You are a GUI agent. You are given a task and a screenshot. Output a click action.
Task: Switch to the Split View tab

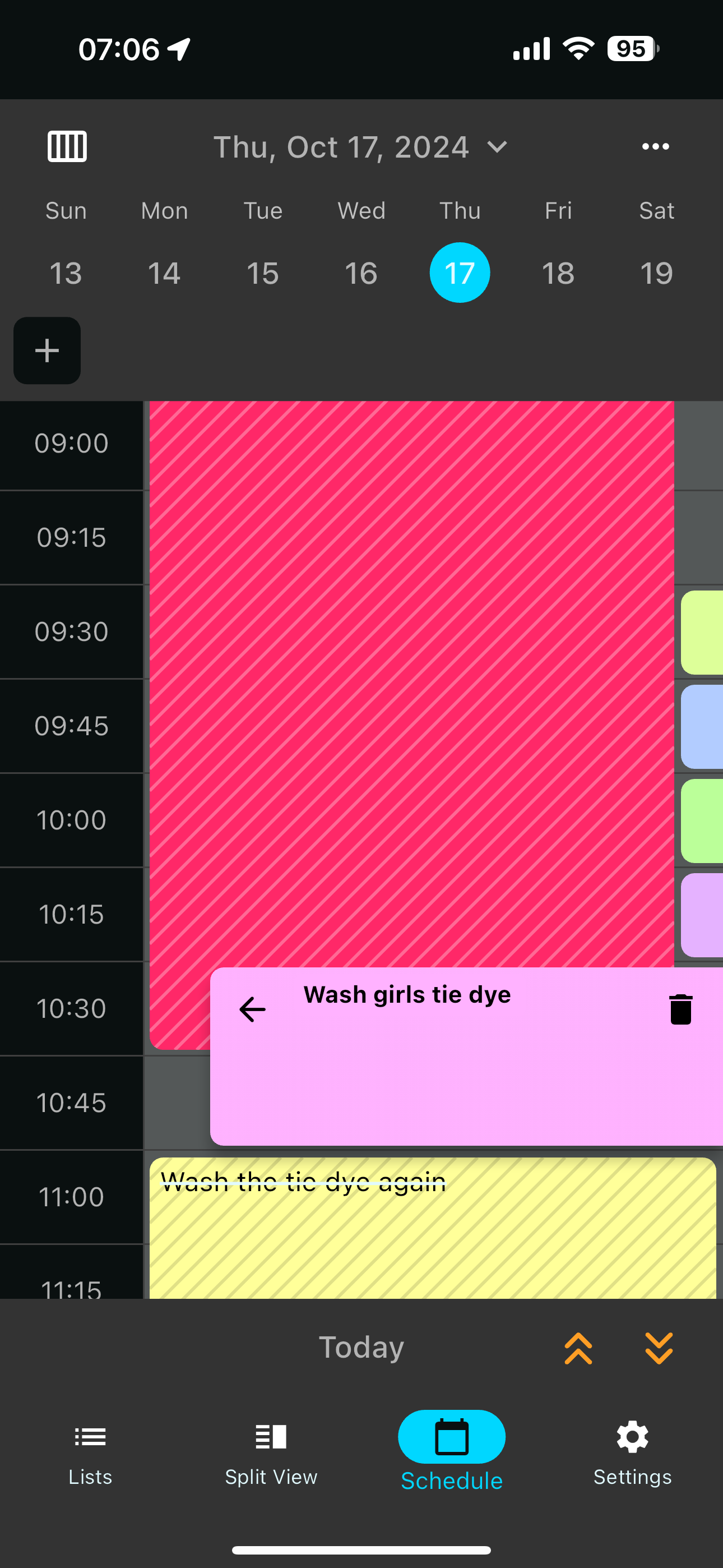[x=271, y=1451]
